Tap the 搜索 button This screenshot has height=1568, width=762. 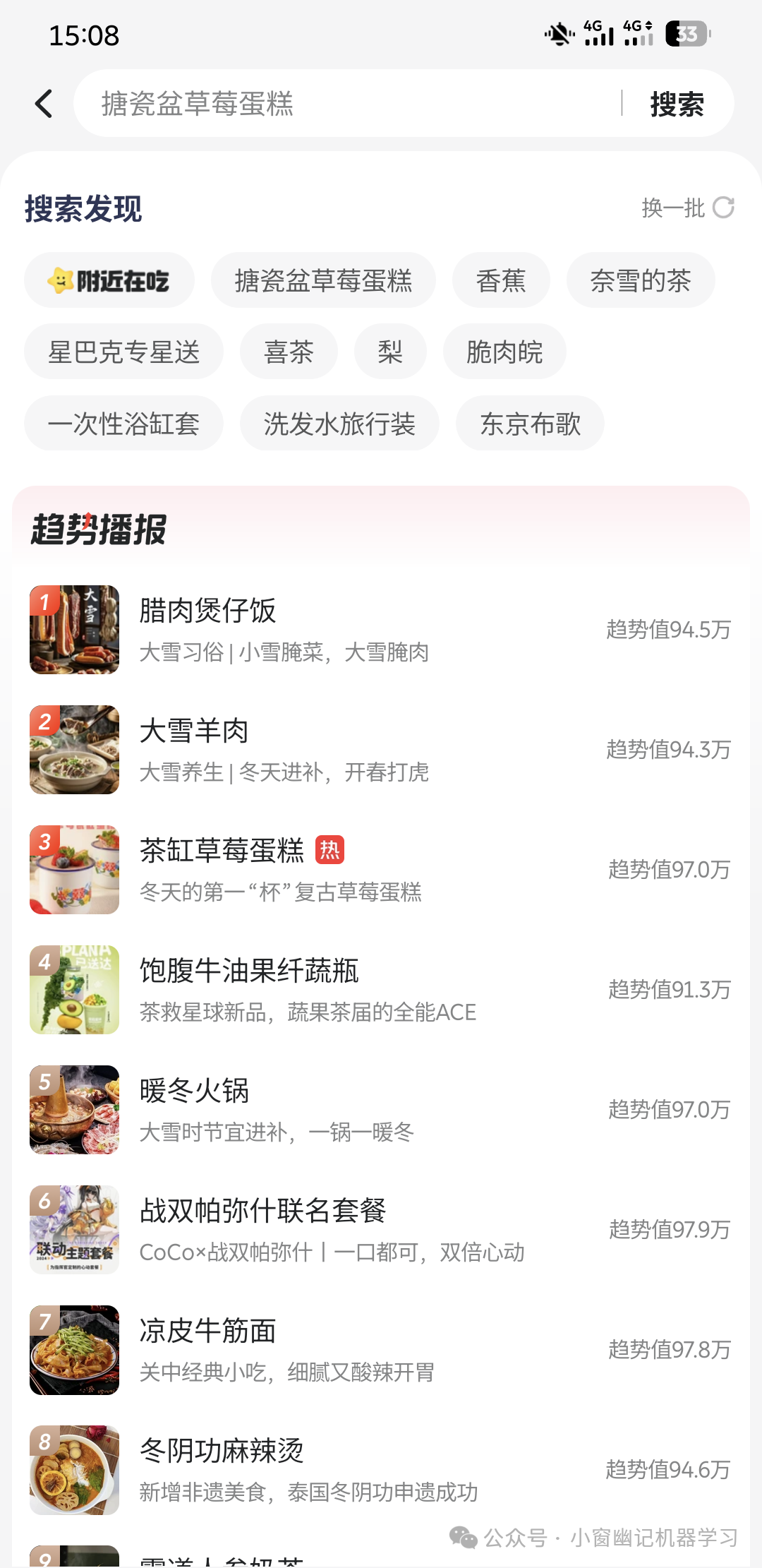677,104
